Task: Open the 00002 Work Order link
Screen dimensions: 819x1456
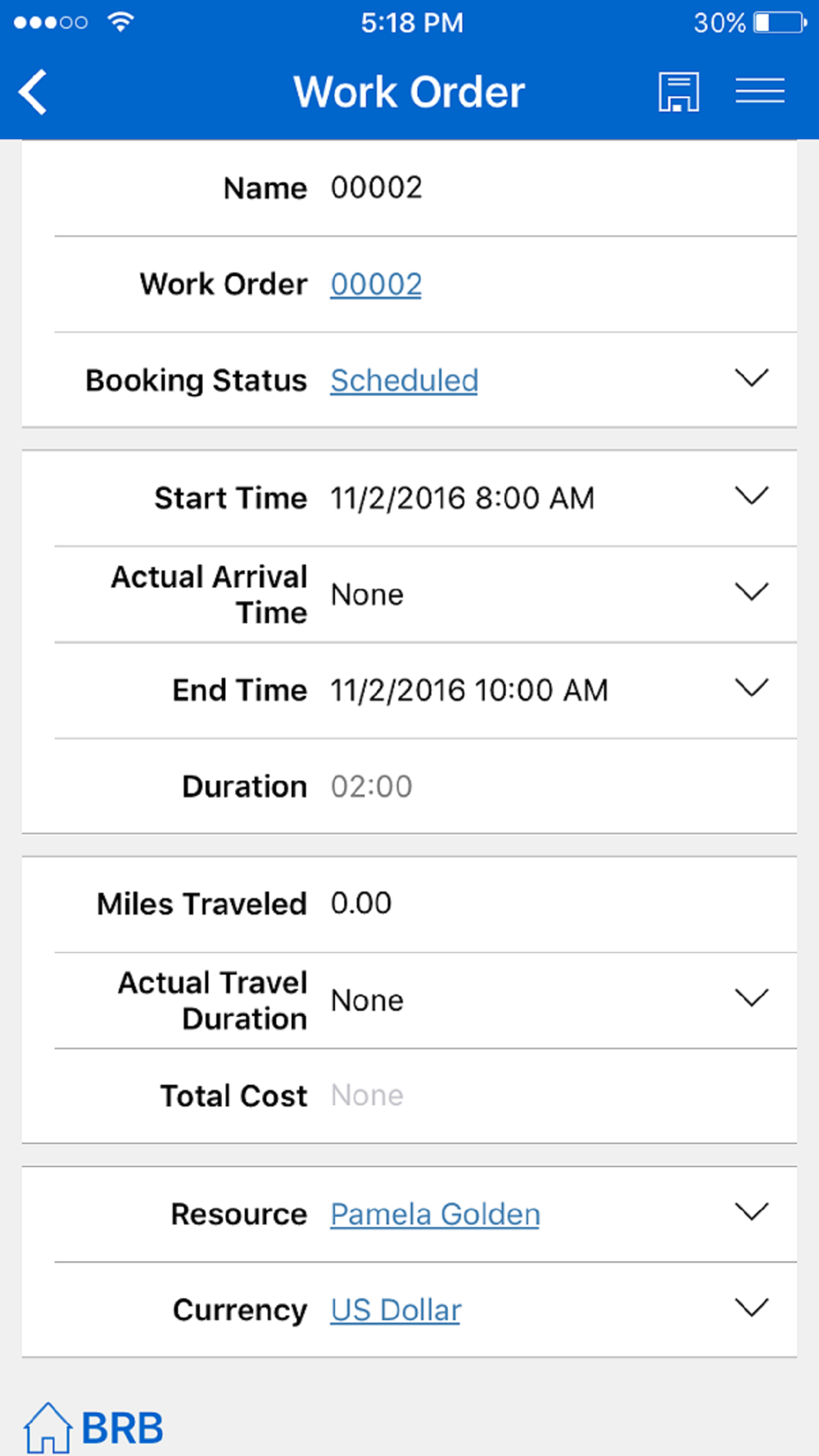Action: point(376,284)
